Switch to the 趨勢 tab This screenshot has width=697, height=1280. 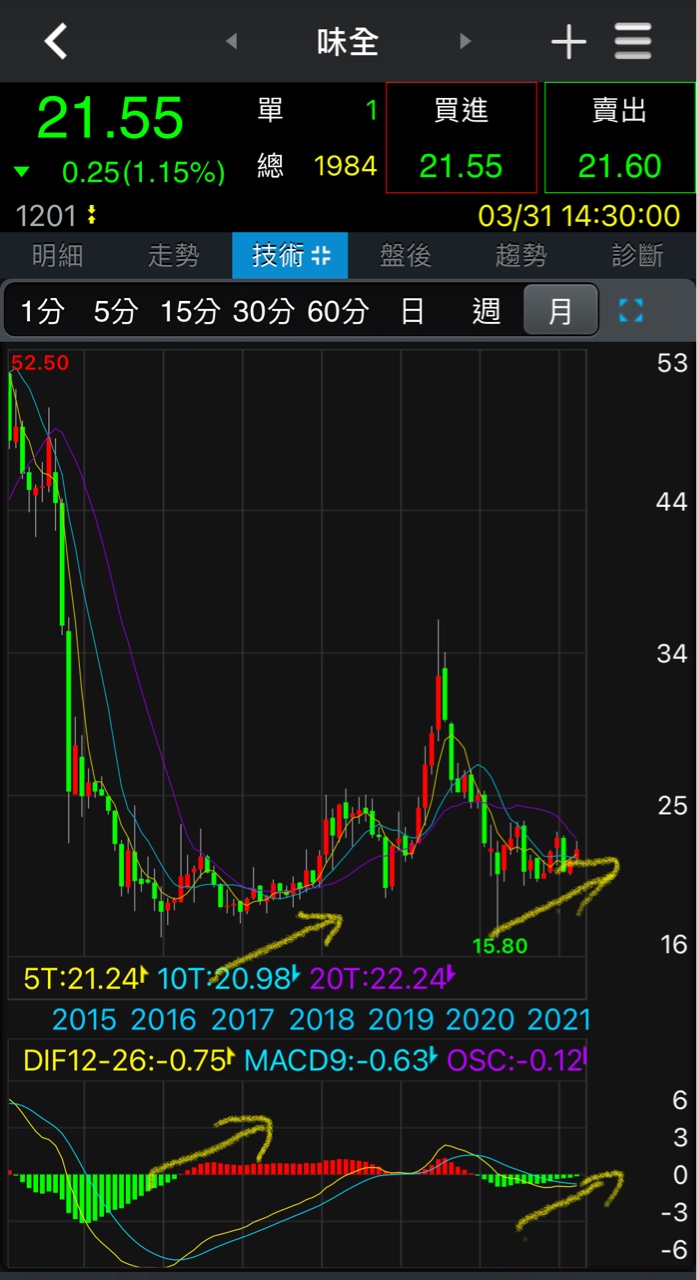tap(521, 256)
